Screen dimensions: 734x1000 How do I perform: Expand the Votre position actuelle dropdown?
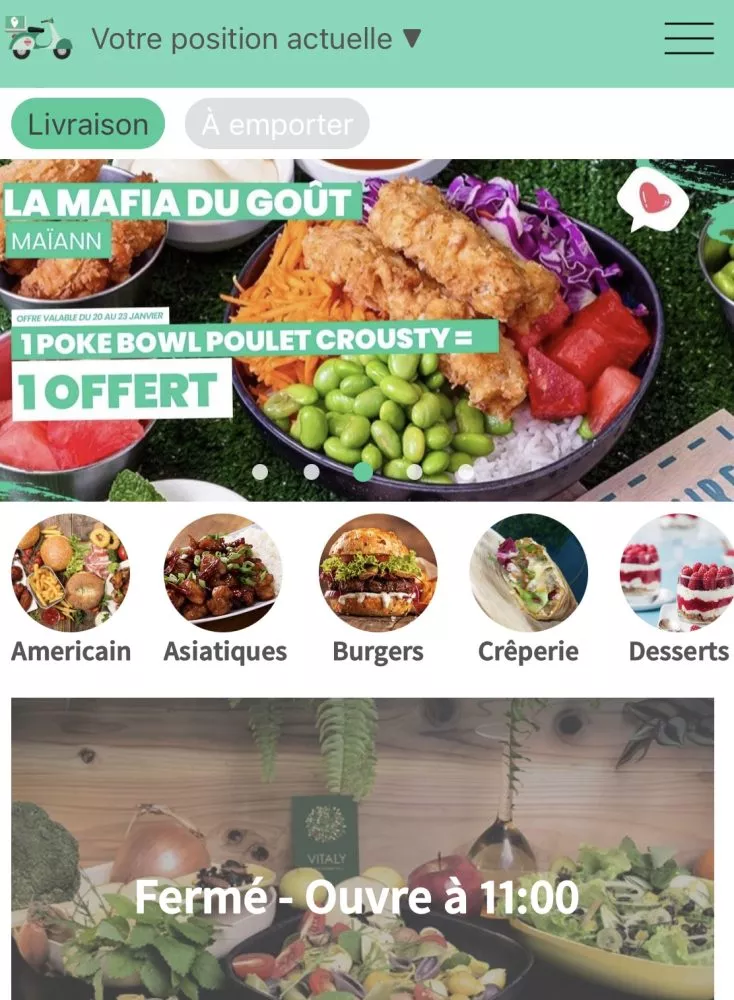click(256, 39)
